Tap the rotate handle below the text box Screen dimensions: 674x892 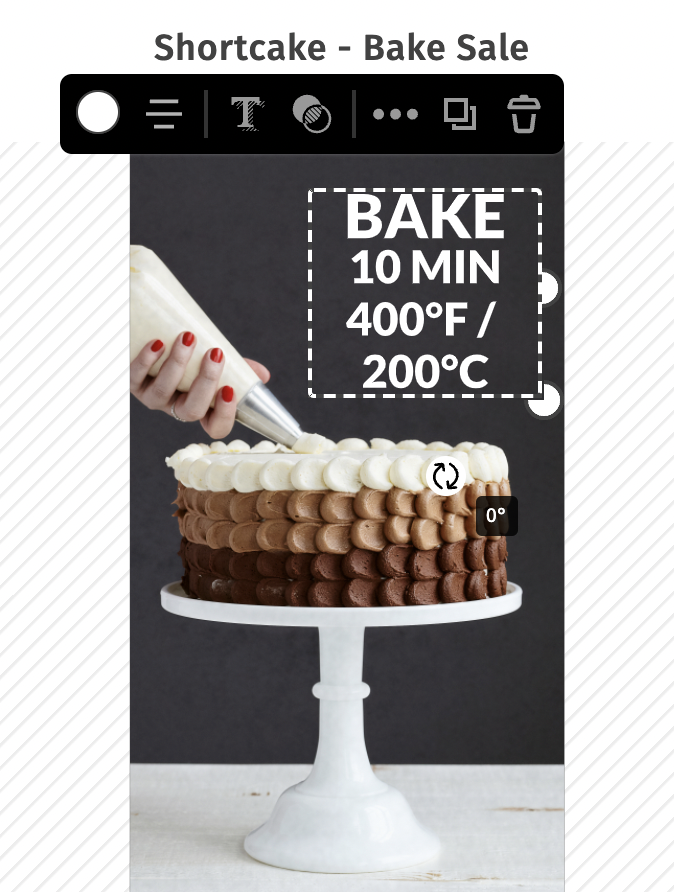(x=445, y=476)
